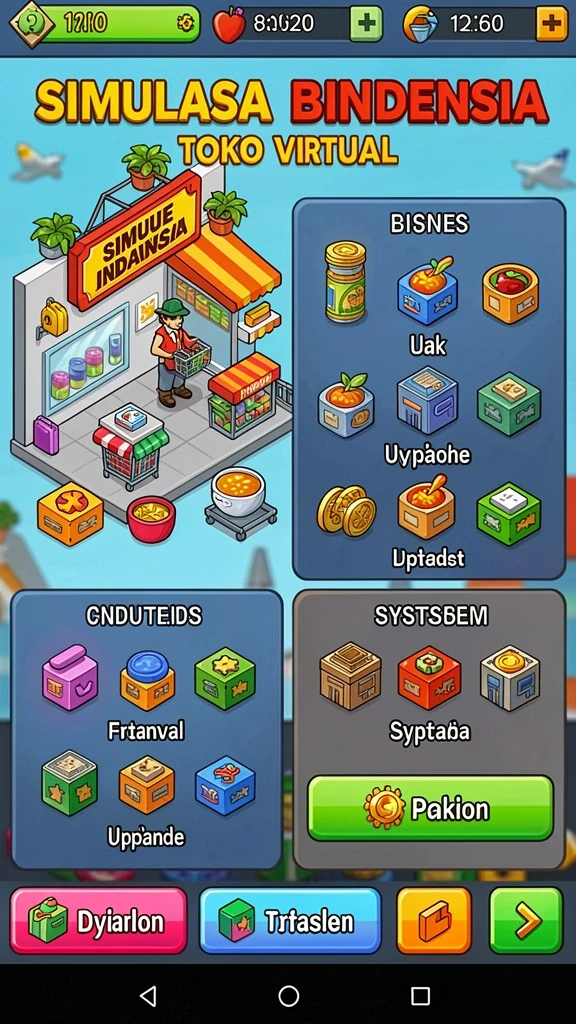Image resolution: width=576 pixels, height=1024 pixels.
Task: Open the blue Trfaslen button
Action: (x=290, y=921)
